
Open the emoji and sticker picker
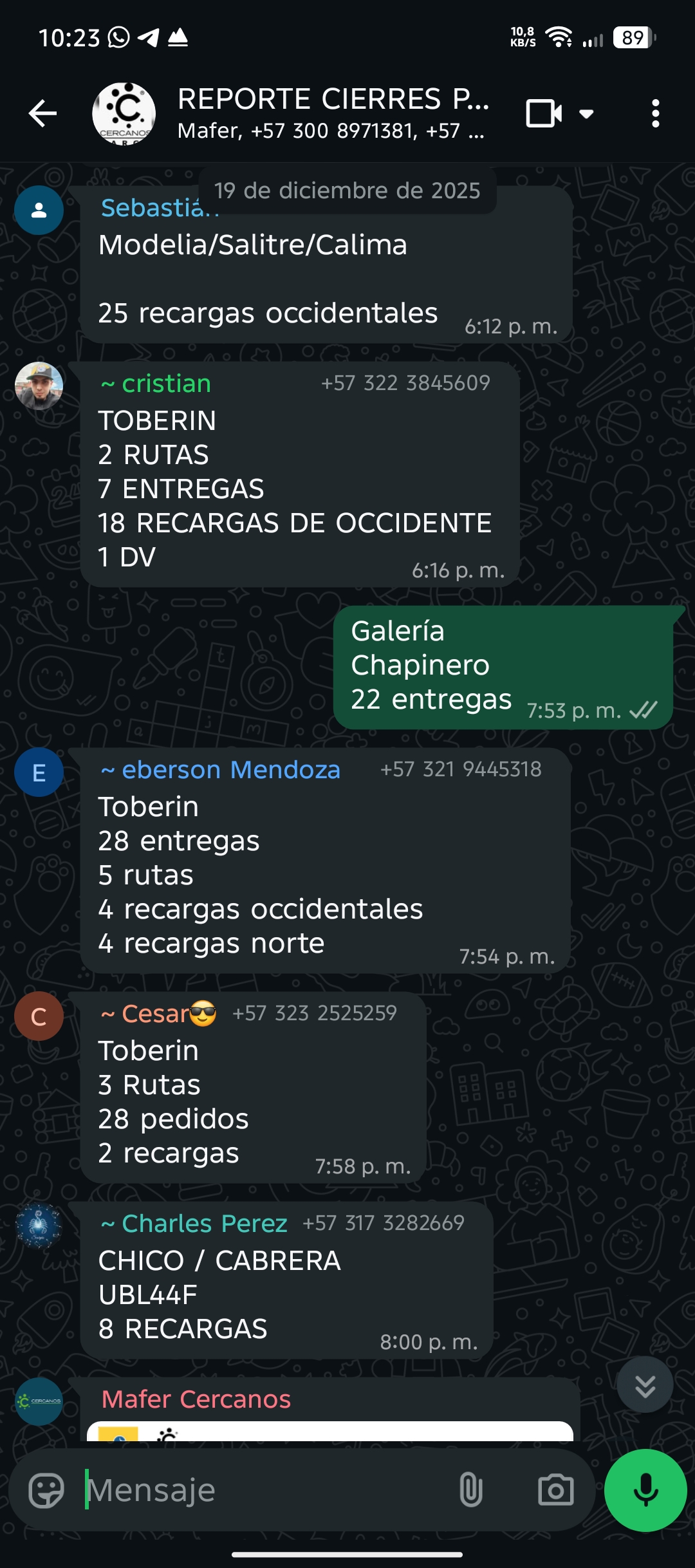tap(46, 1490)
